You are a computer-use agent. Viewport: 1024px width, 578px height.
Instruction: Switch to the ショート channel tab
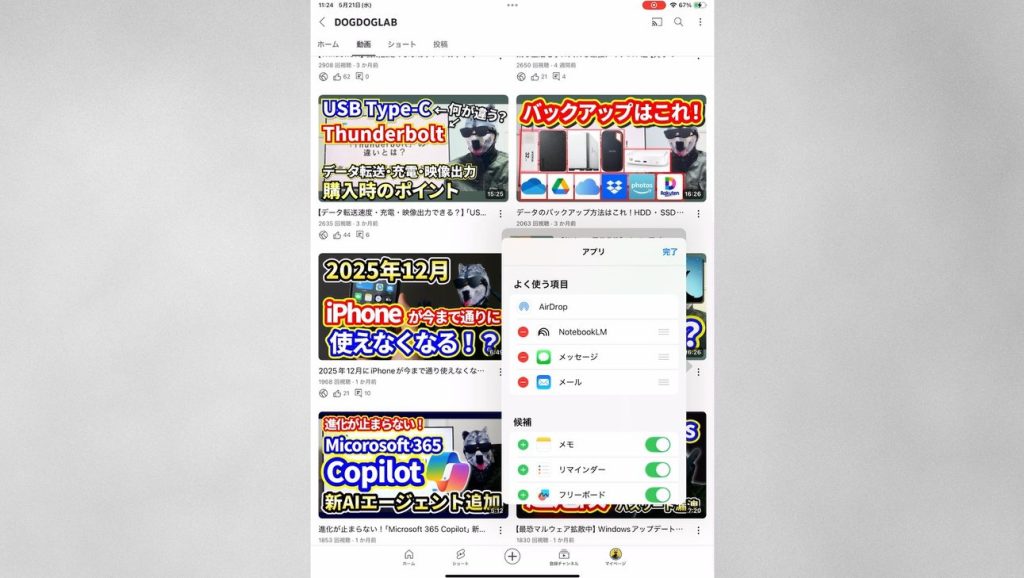pyautogui.click(x=402, y=45)
